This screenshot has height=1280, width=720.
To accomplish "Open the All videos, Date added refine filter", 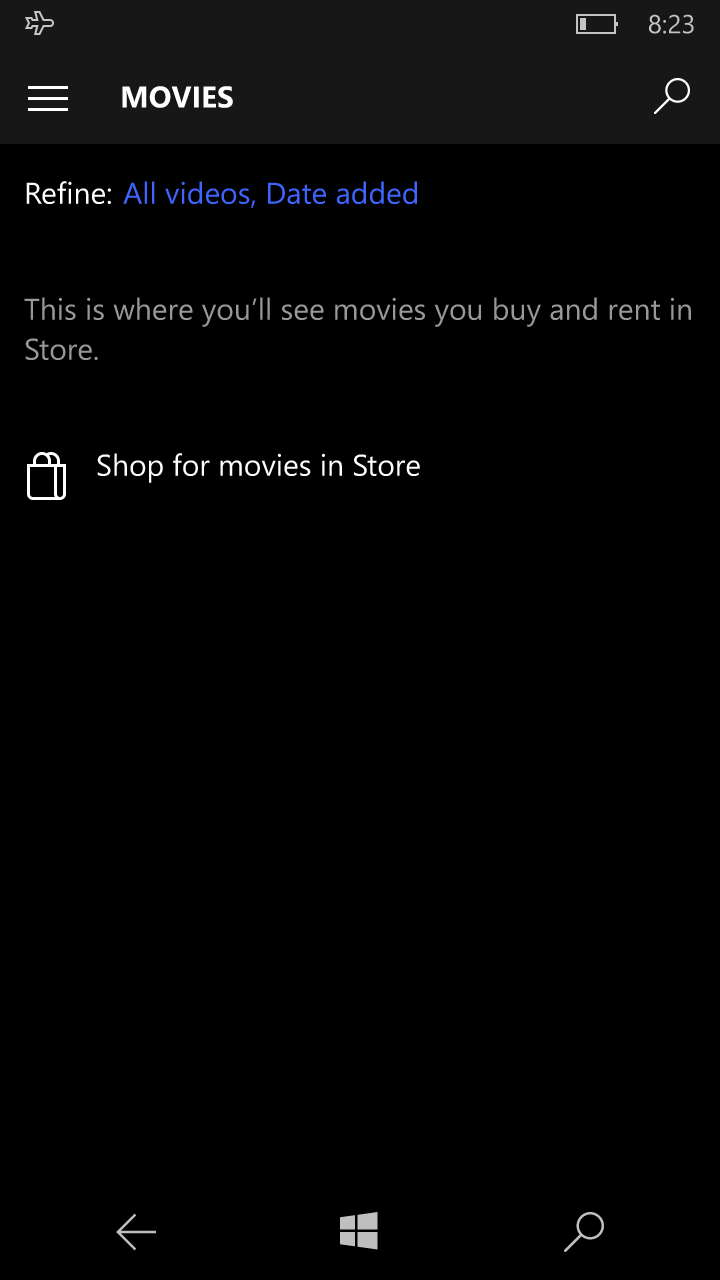I will click(271, 193).
